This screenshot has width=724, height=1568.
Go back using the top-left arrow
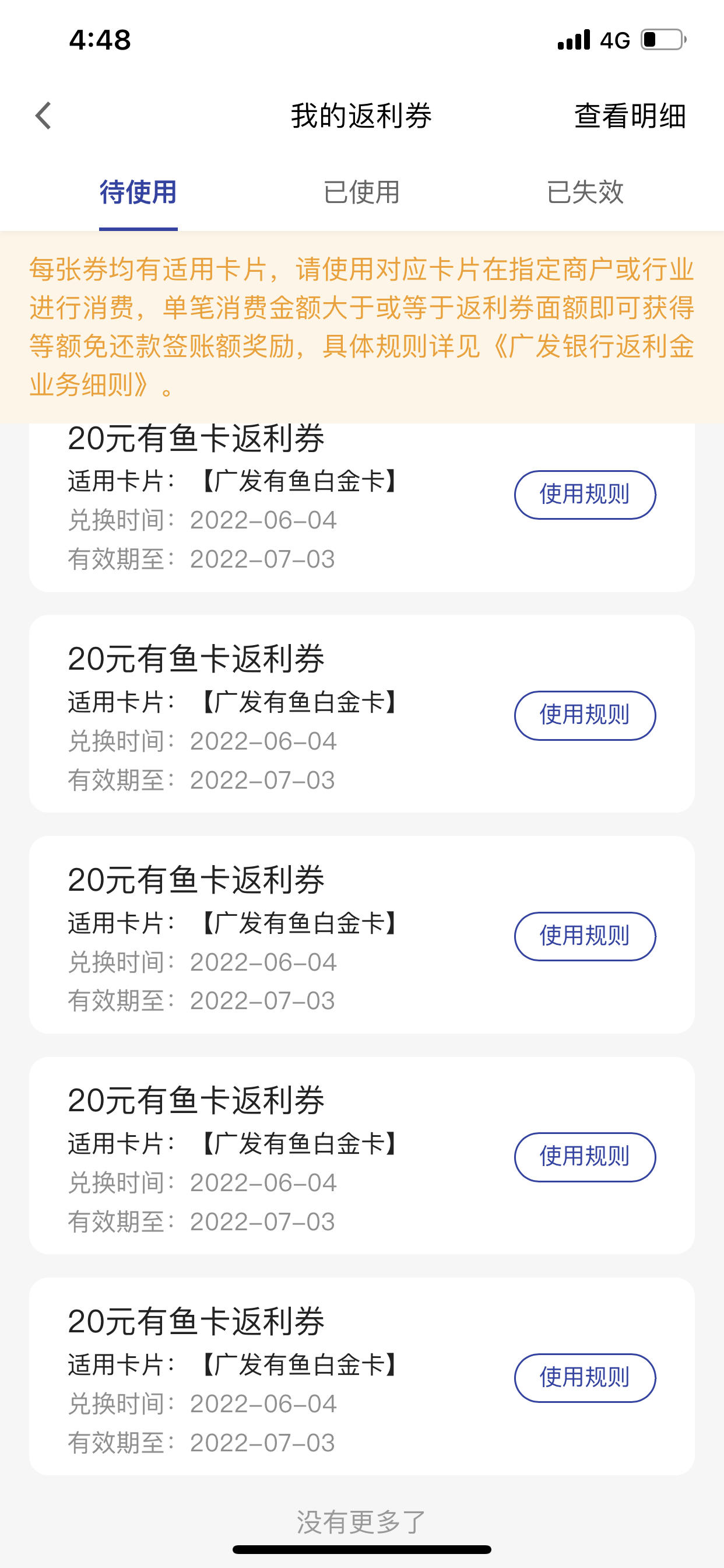pyautogui.click(x=43, y=116)
